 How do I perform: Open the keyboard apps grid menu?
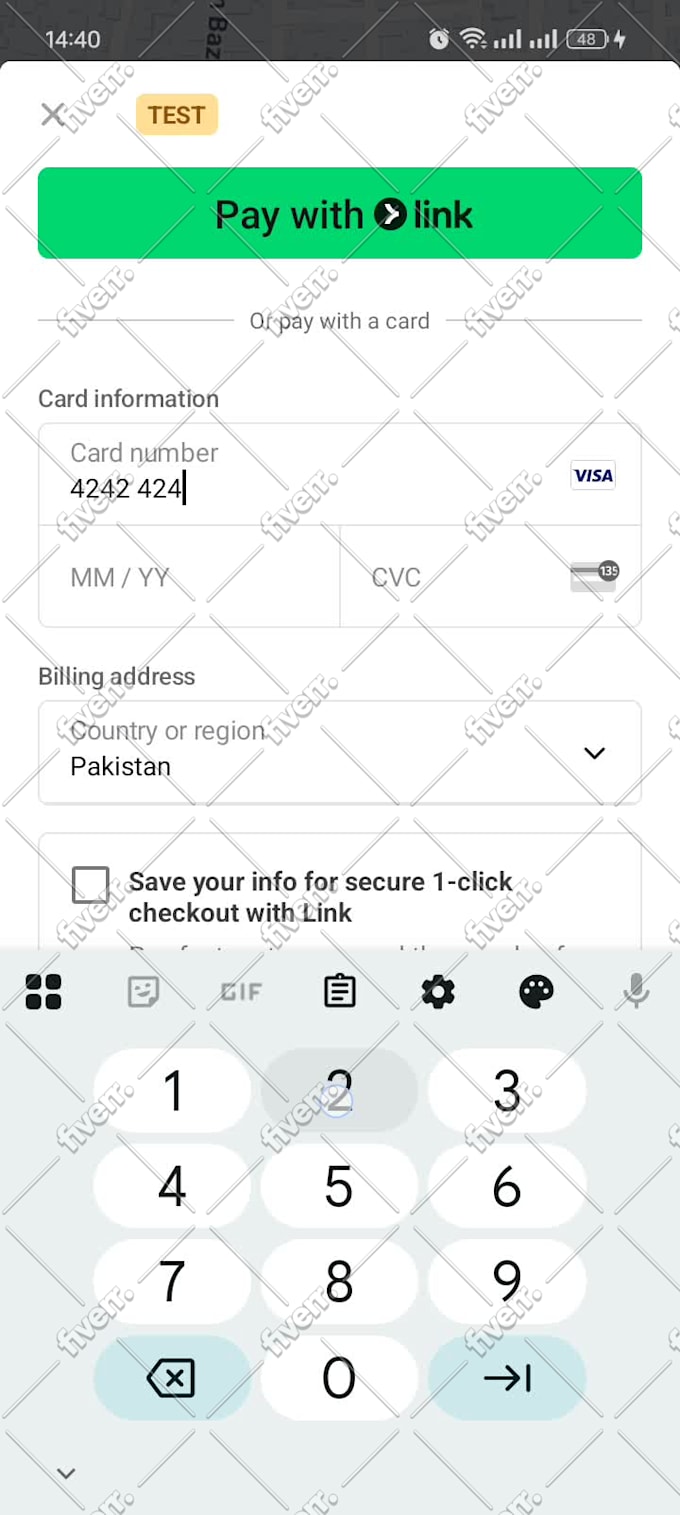(x=43, y=991)
